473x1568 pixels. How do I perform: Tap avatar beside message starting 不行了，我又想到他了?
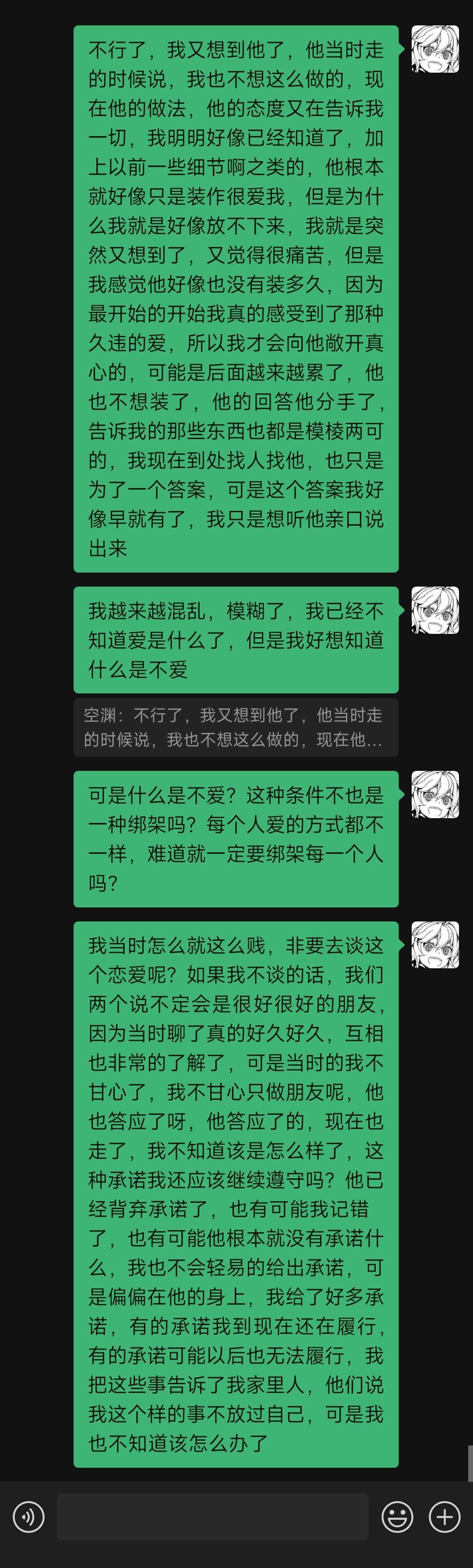[435, 49]
